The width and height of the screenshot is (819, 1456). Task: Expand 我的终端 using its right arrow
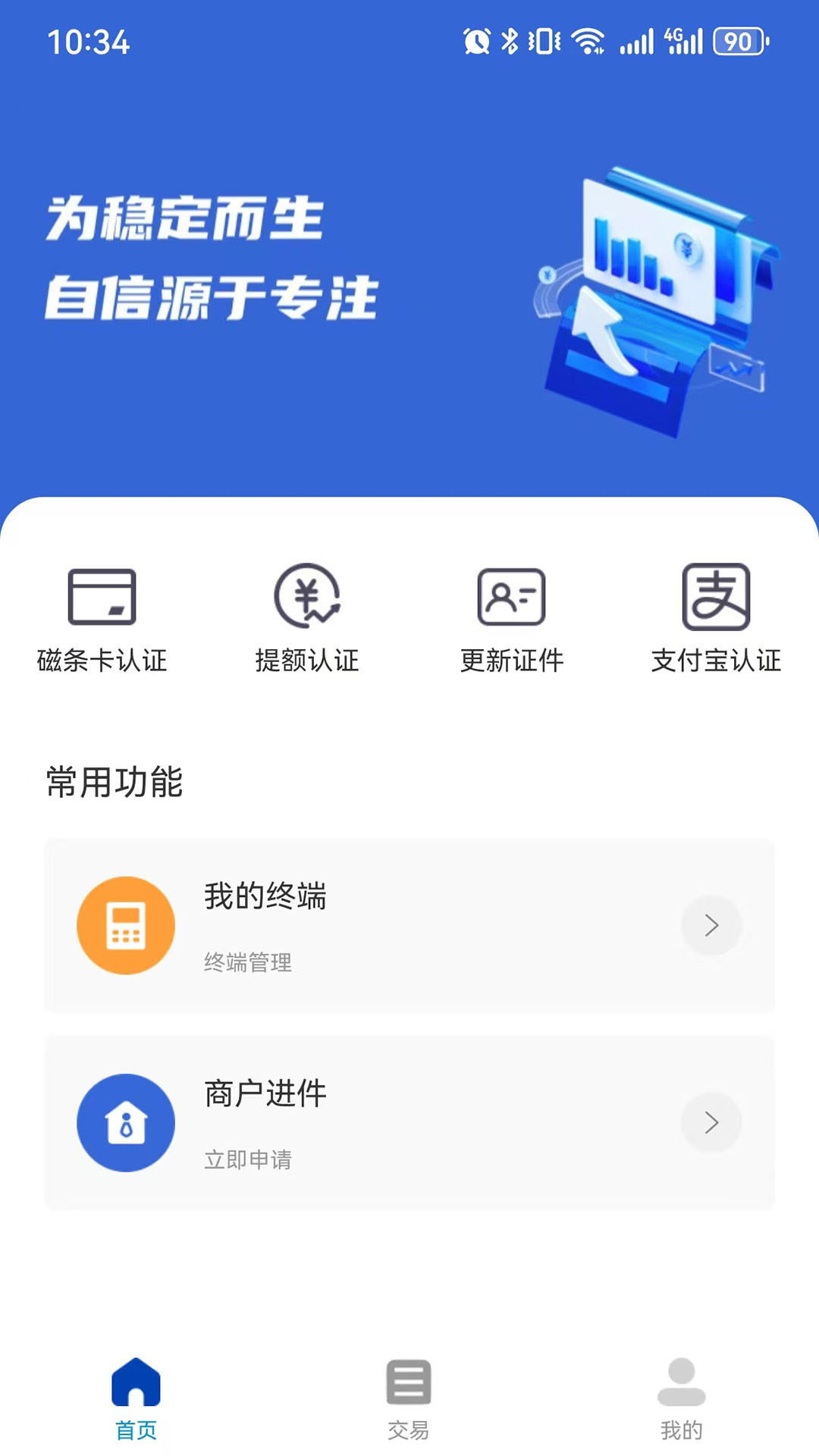(x=711, y=925)
